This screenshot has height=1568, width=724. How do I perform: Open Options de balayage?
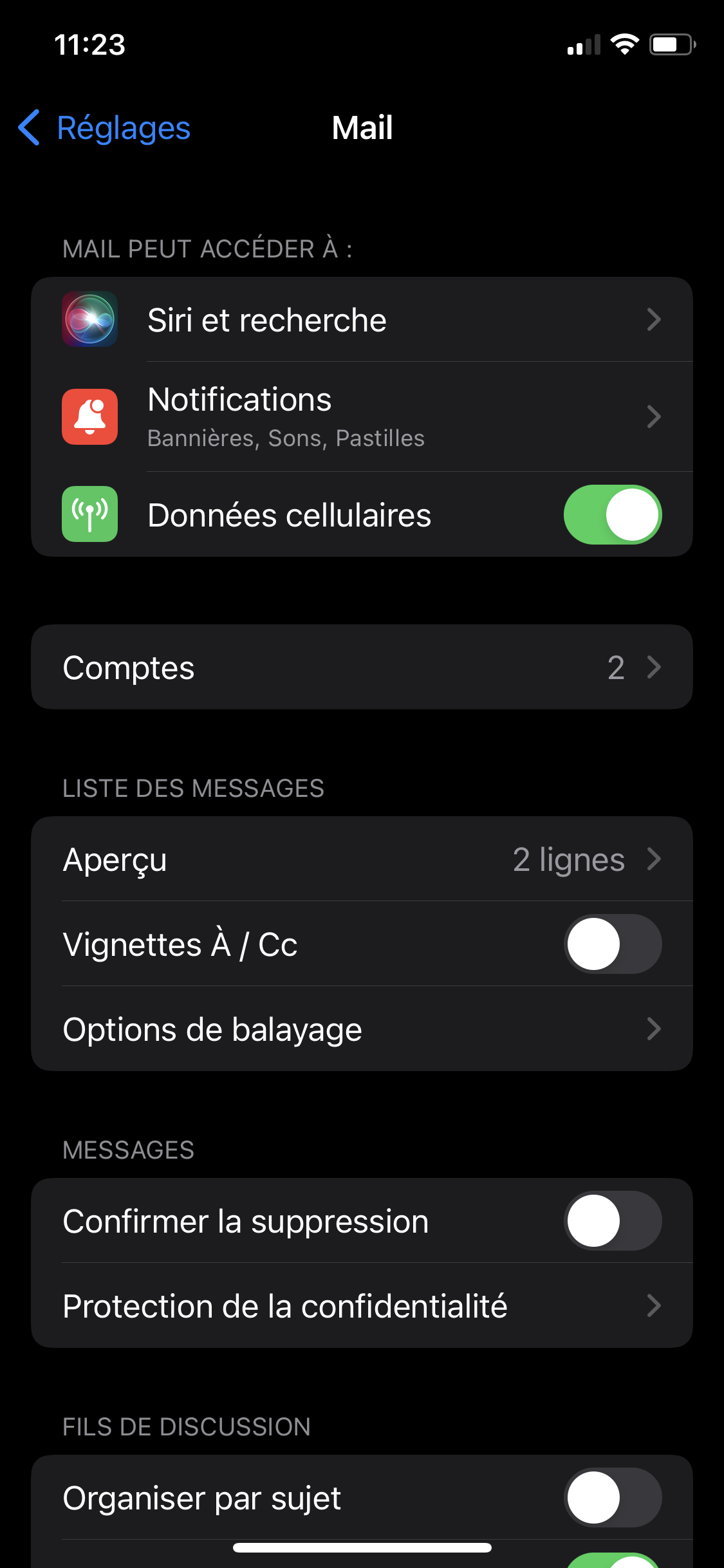(x=362, y=1029)
